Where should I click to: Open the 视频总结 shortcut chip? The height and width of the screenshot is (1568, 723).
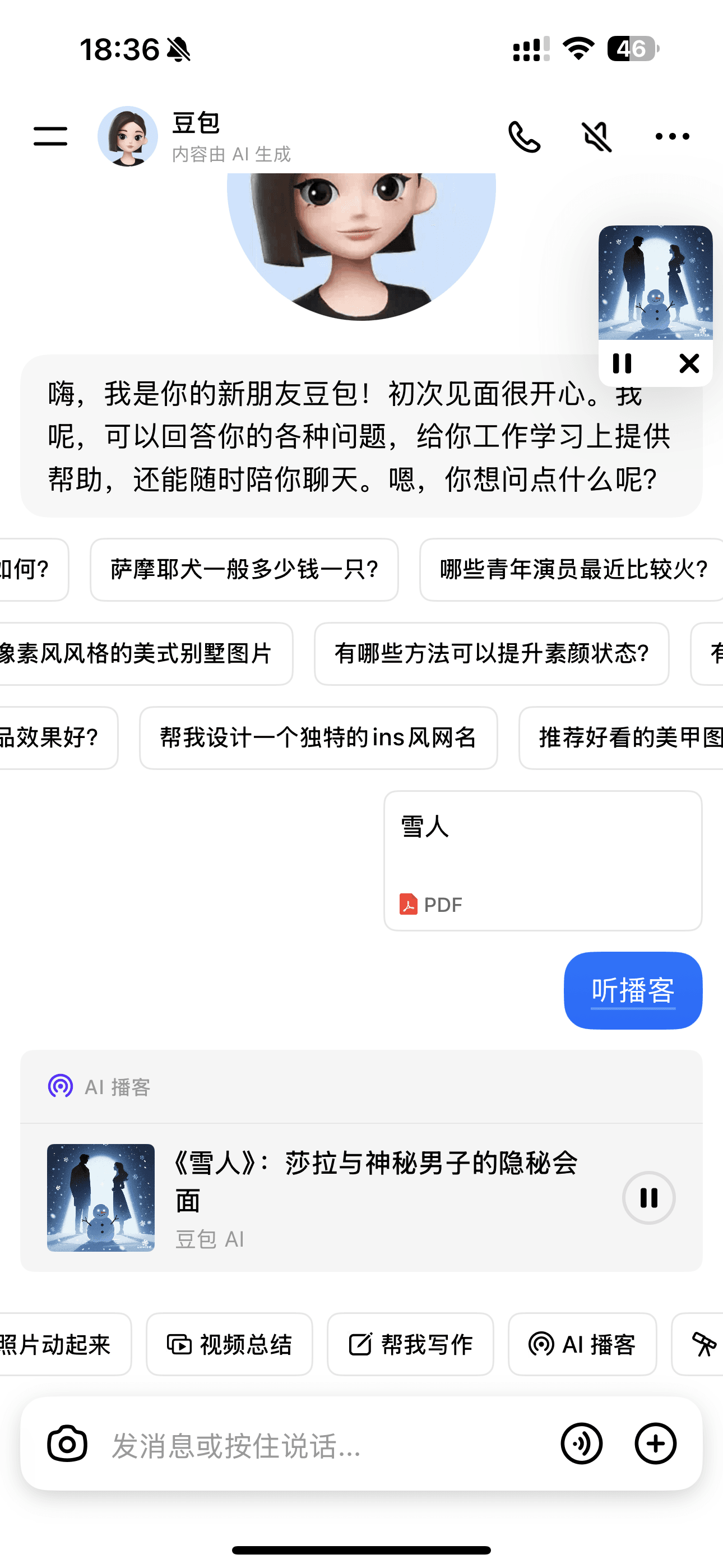click(229, 1344)
